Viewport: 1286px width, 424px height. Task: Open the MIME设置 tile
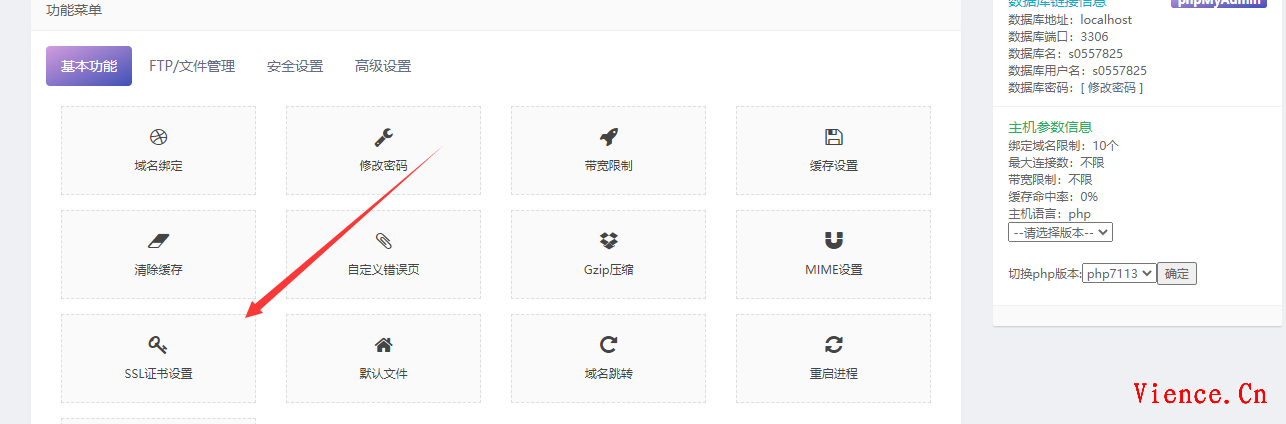click(833, 254)
